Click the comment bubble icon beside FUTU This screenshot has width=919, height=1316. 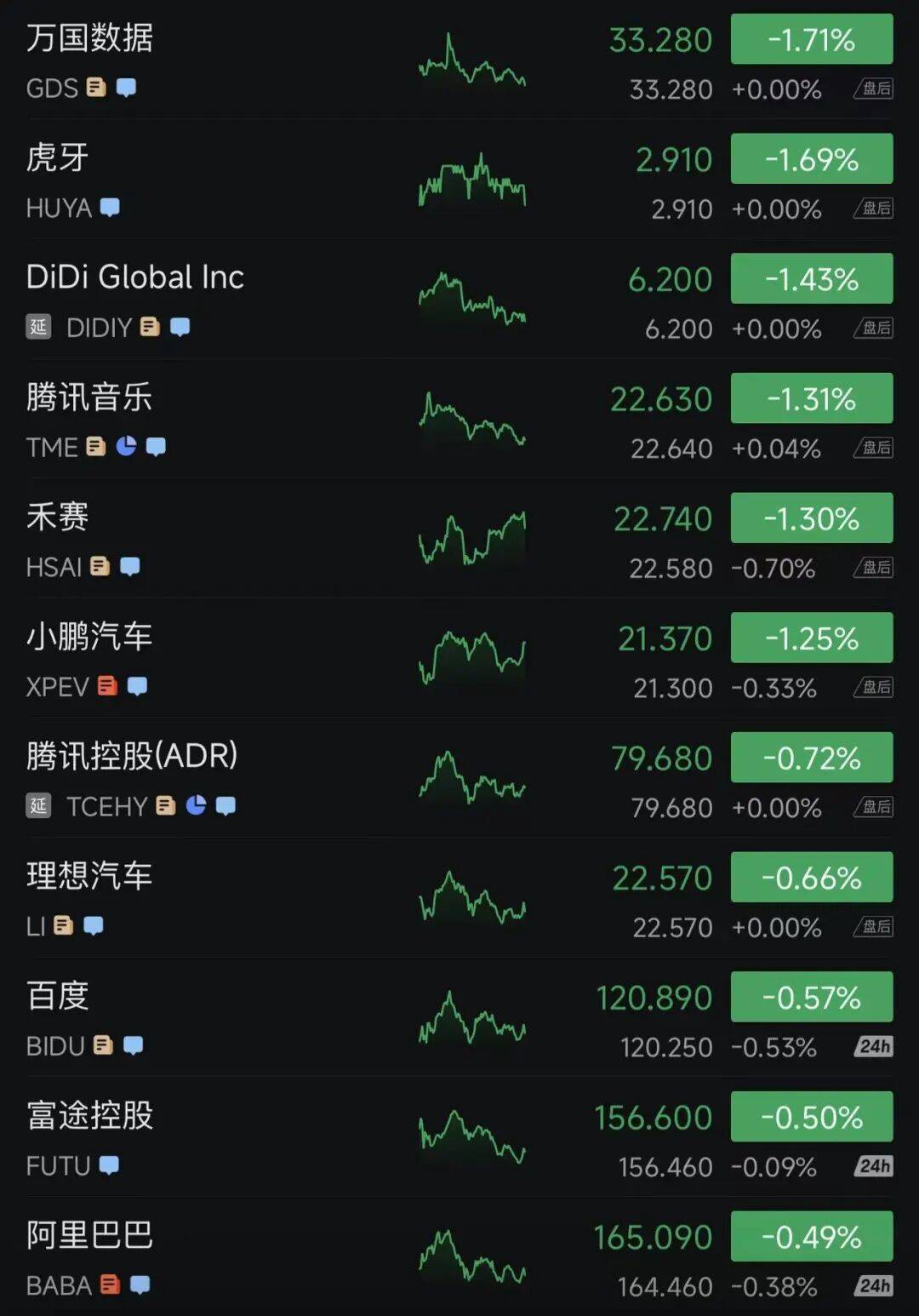click(x=111, y=1164)
